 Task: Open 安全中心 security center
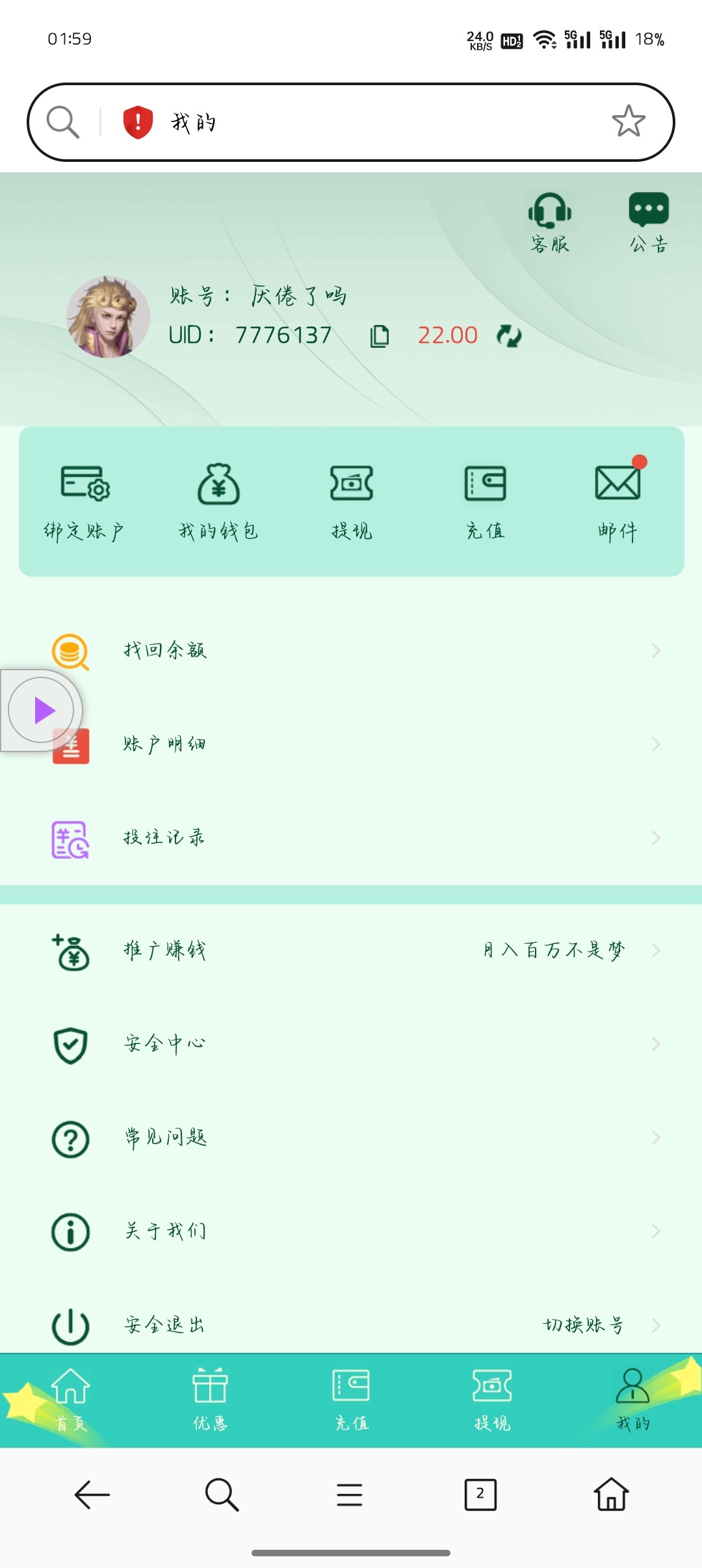351,1044
